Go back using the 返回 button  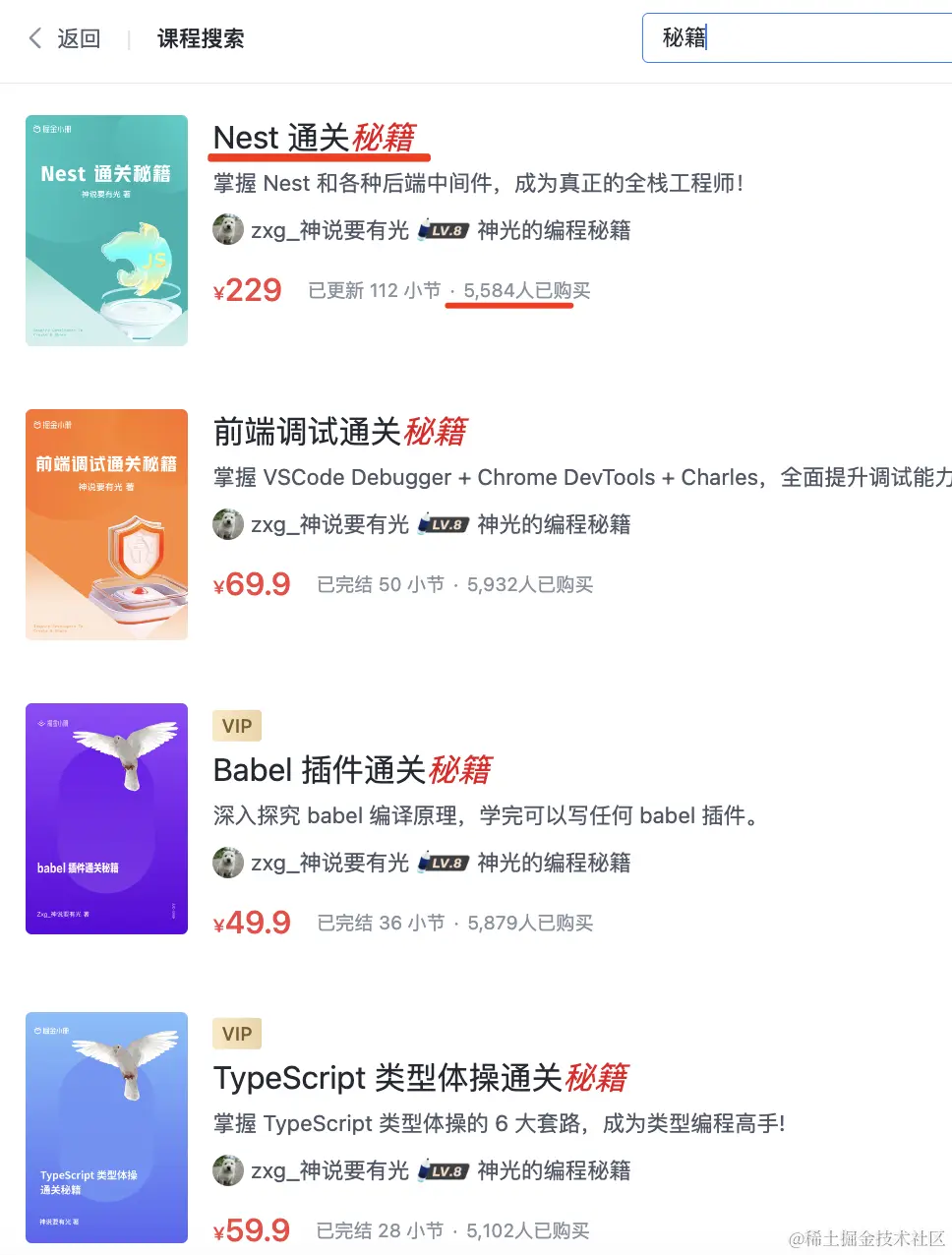pyautogui.click(x=65, y=38)
